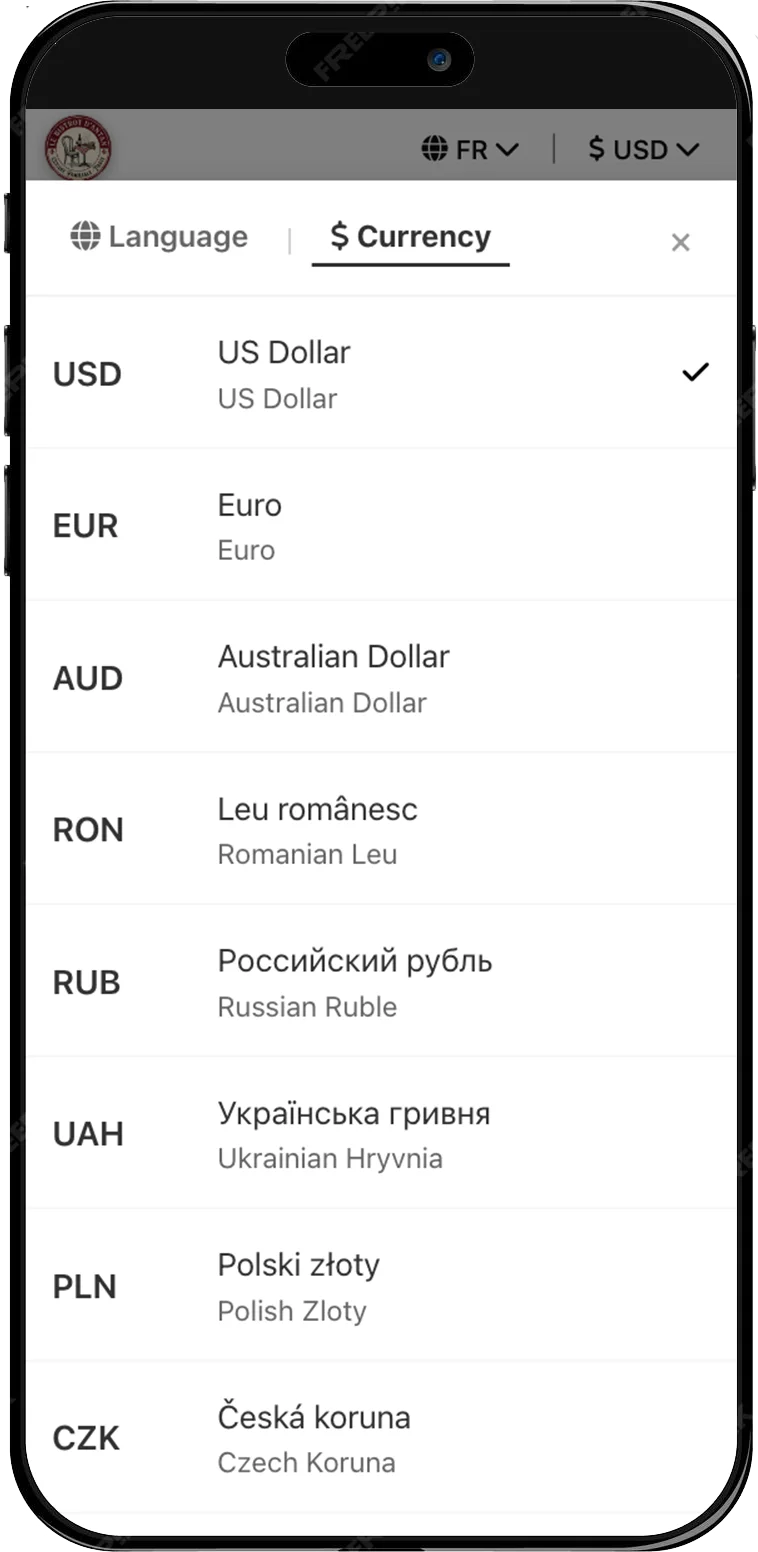Select Ukrainian Hryvnia currency
This screenshot has width=758, height=1552.
(x=380, y=1134)
